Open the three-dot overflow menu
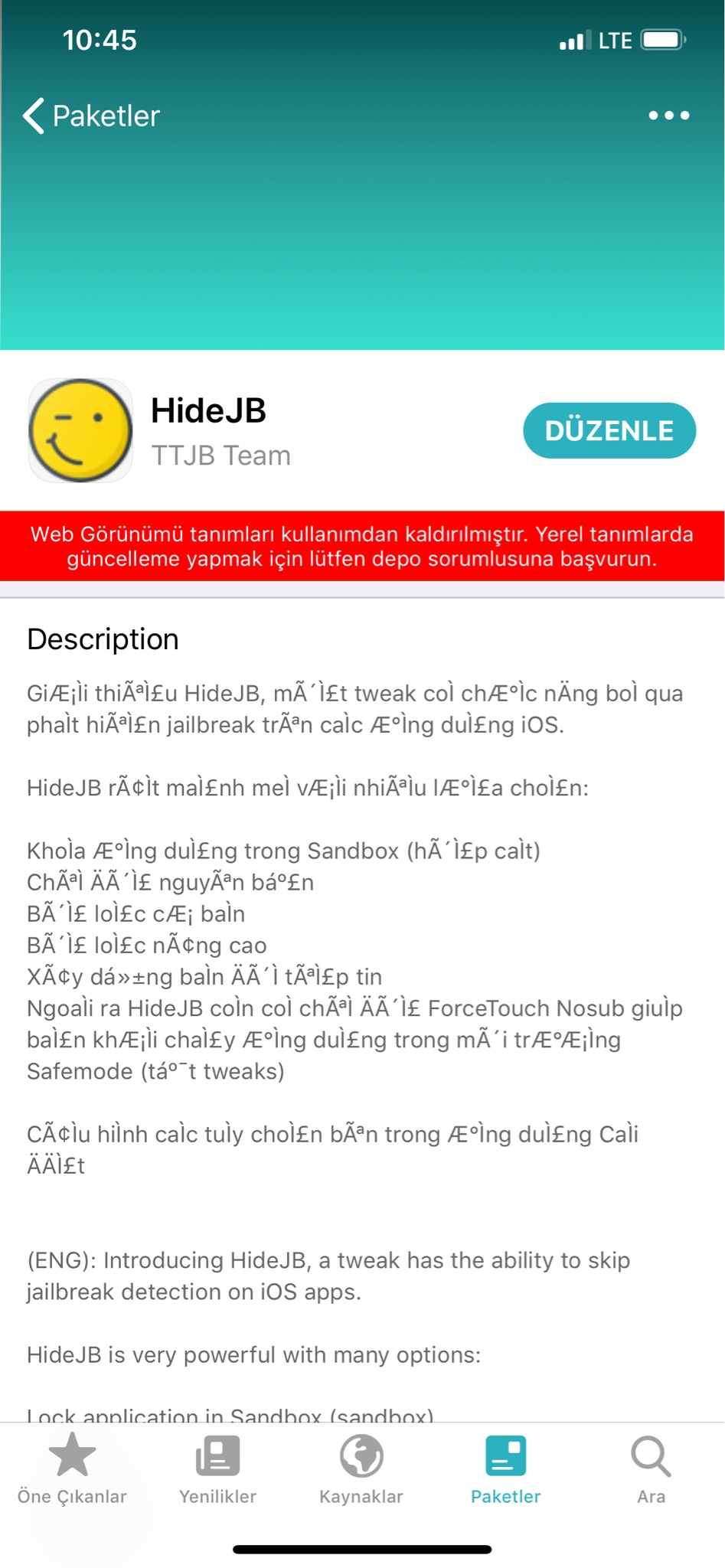 668,116
